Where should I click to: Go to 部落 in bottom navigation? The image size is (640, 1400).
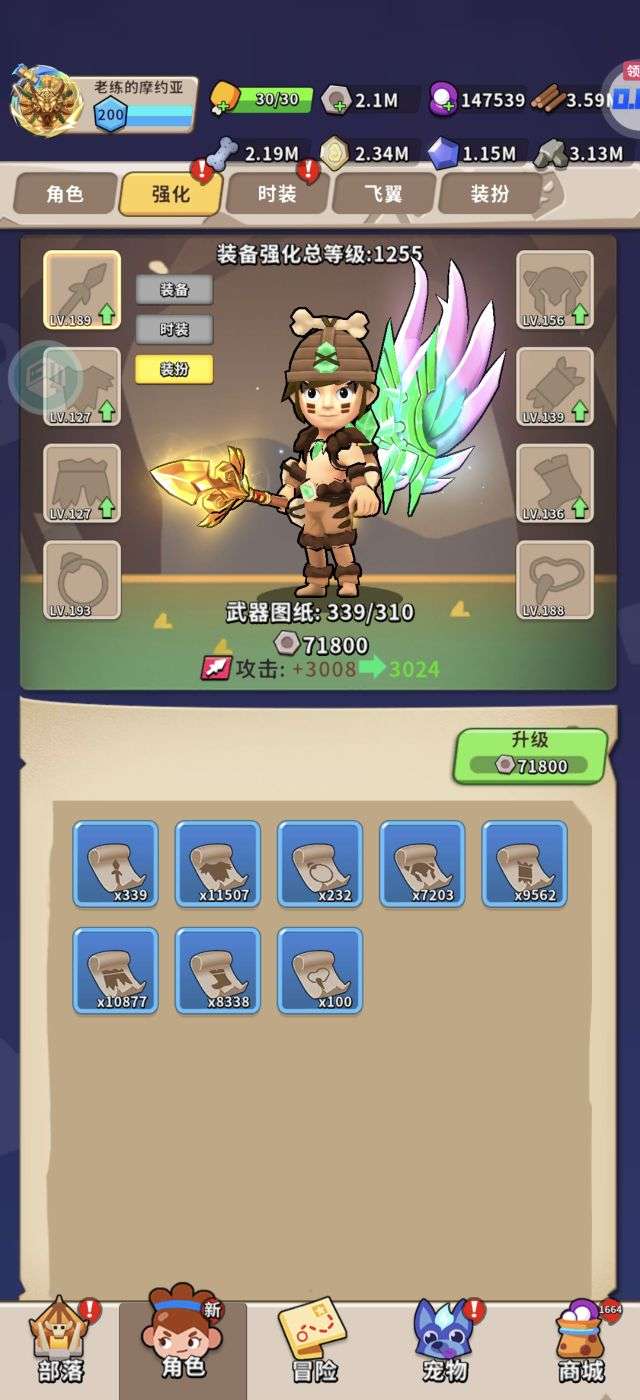pos(61,1342)
